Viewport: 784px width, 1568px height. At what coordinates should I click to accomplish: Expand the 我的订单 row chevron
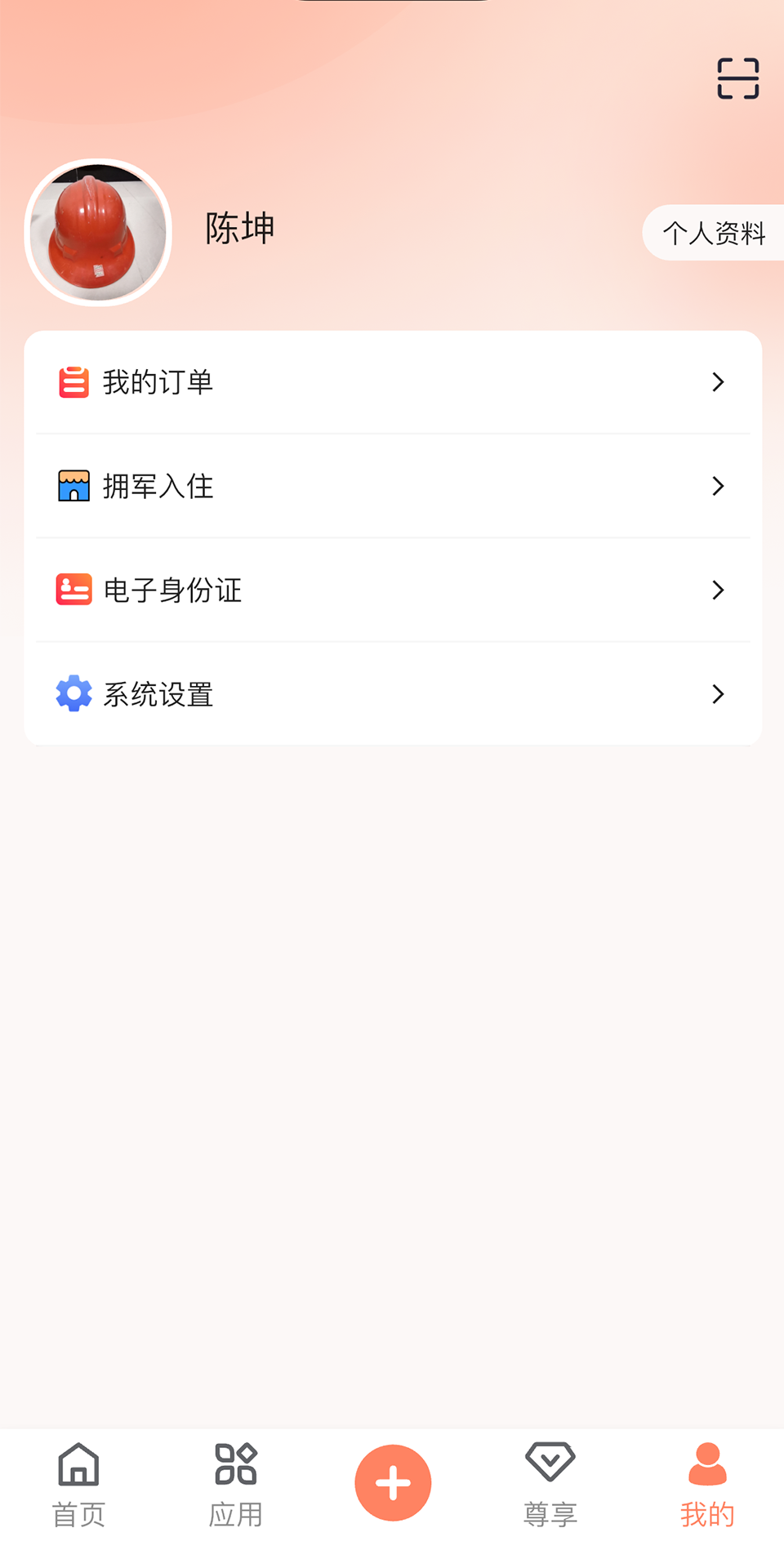tap(718, 382)
